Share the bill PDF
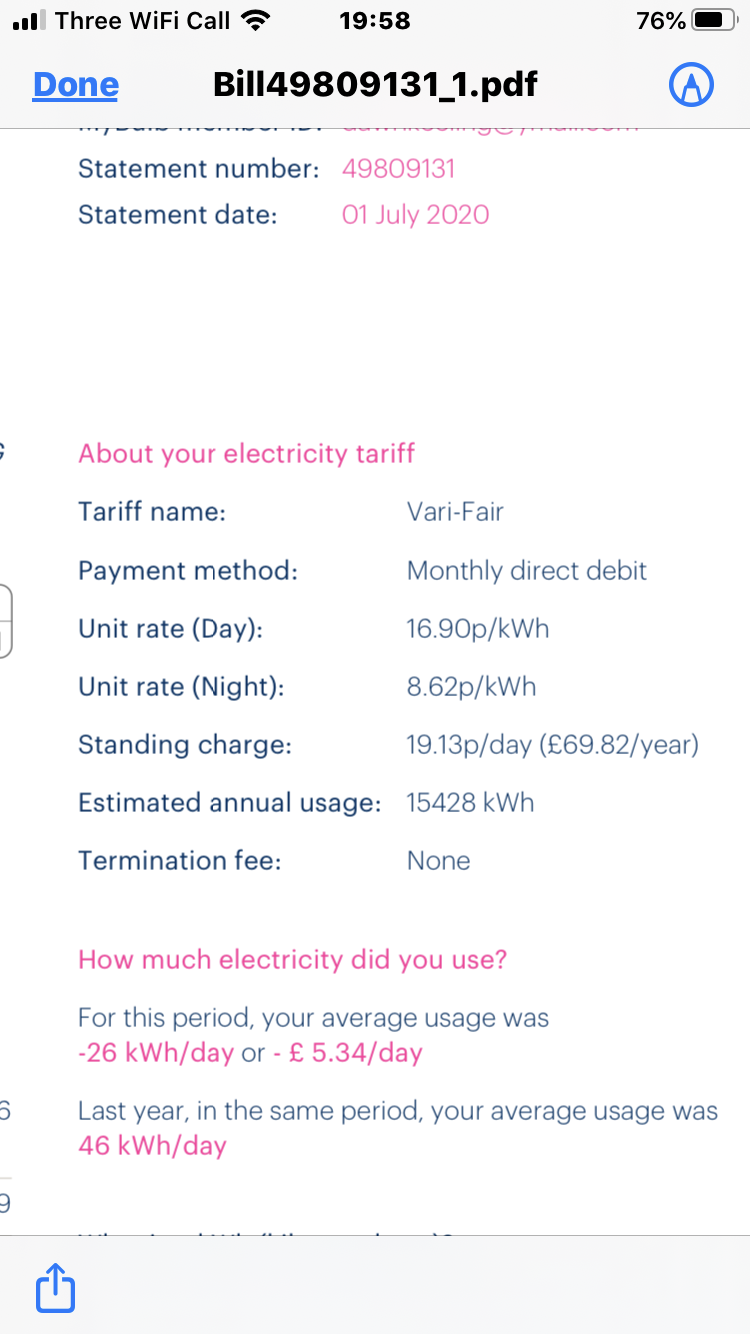750x1334 pixels. click(56, 1289)
